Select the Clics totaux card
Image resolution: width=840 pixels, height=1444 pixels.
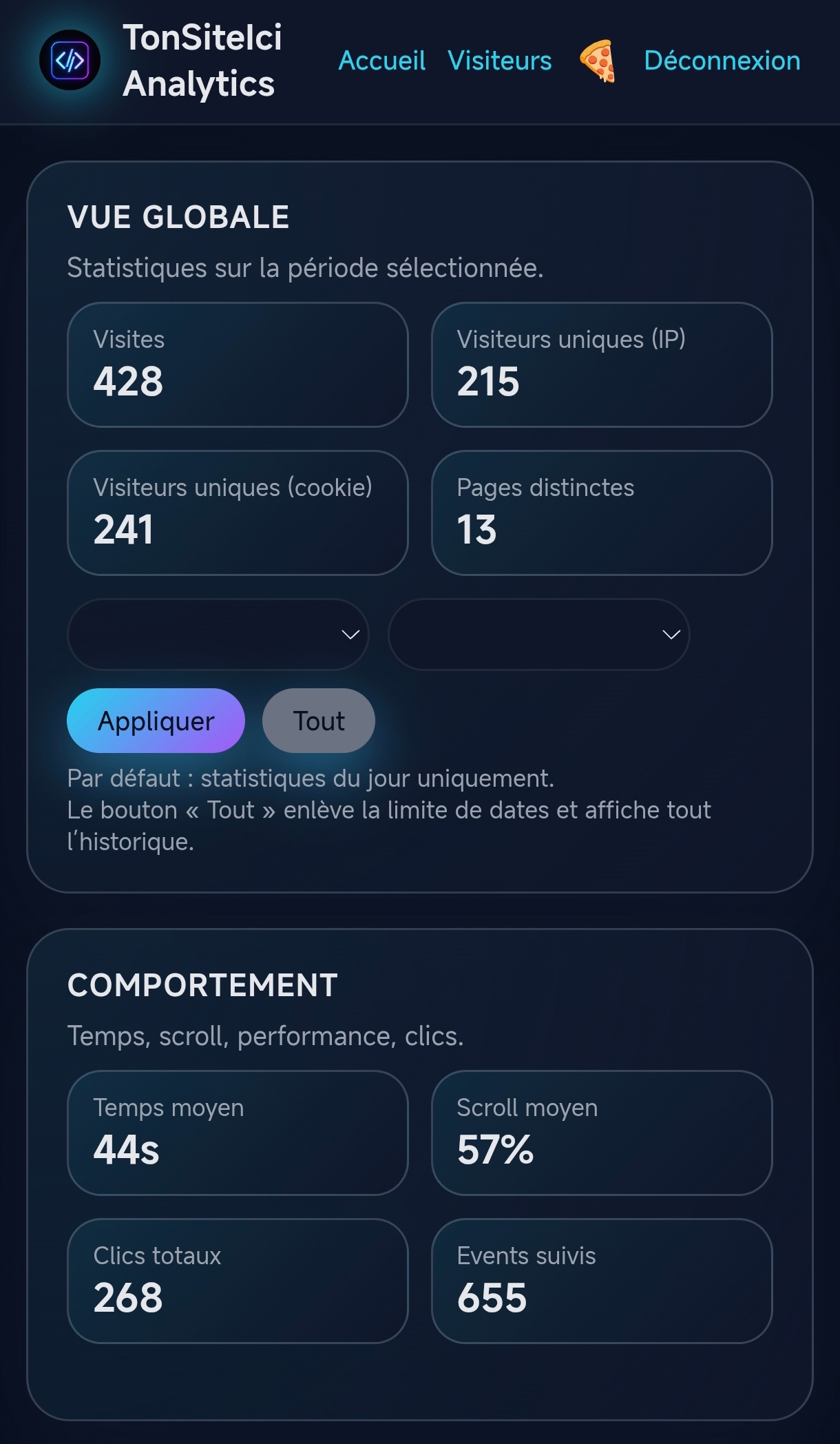coord(238,1281)
